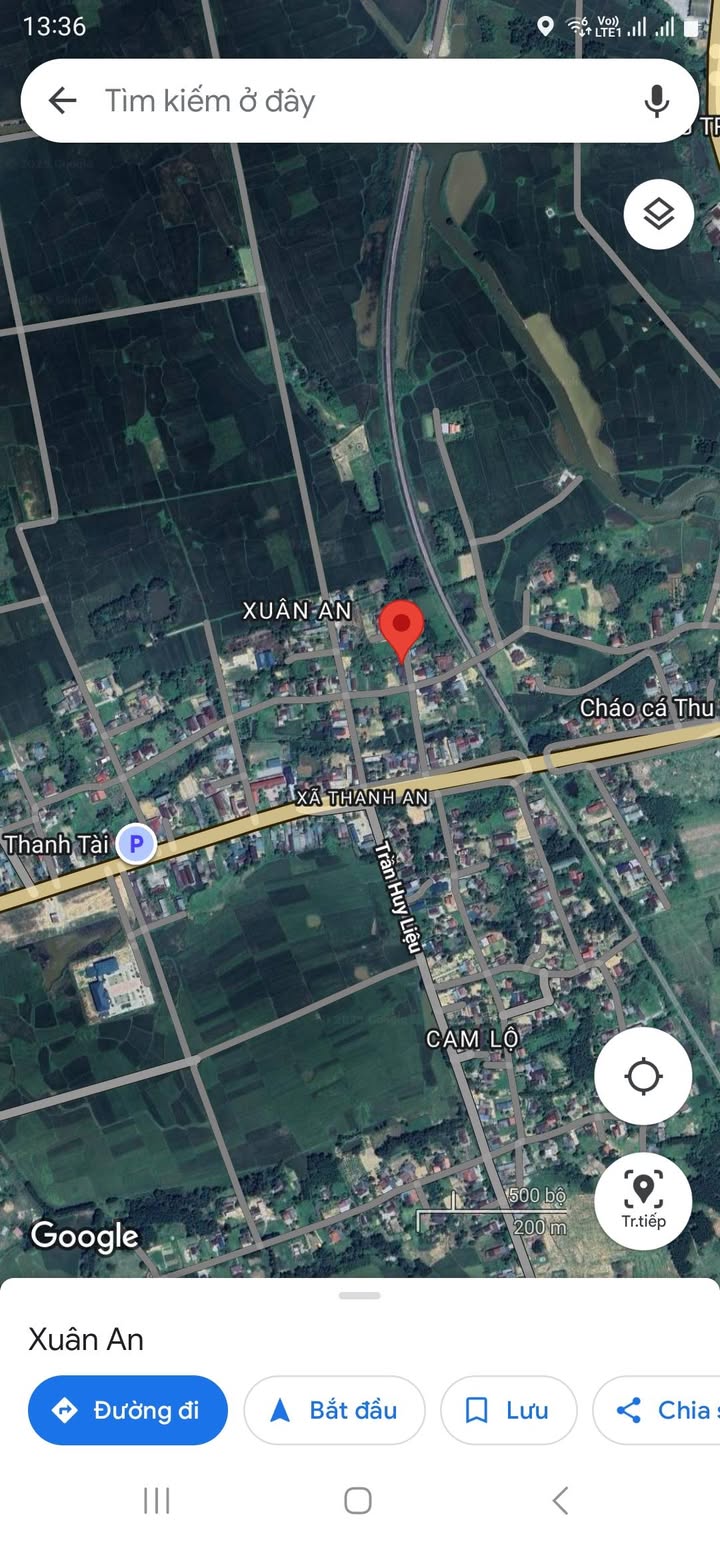Start voice search with the microphone
The height and width of the screenshot is (1544, 720).
(x=656, y=100)
